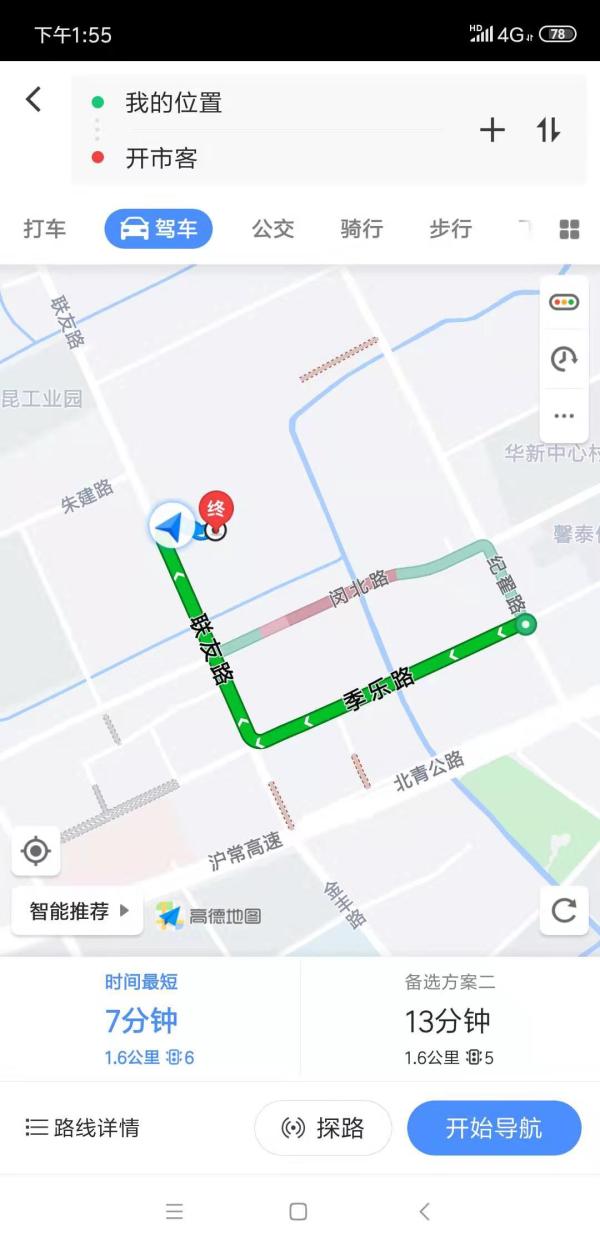
Task: Toggle the traffic light layer
Action: pyautogui.click(x=564, y=302)
